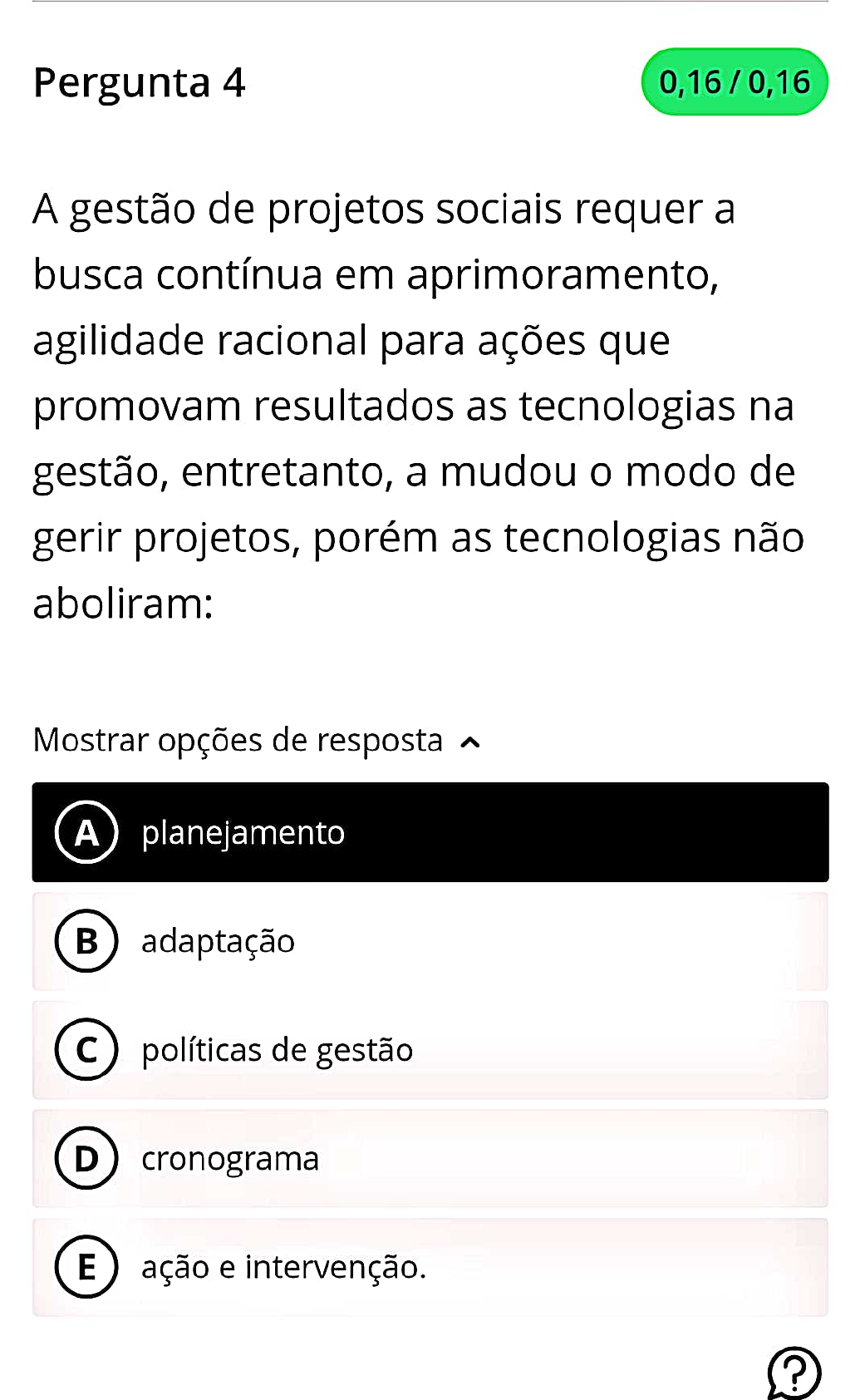Pick option C políticas de gestão
Screen dimensions: 860x1400
coord(430,1050)
